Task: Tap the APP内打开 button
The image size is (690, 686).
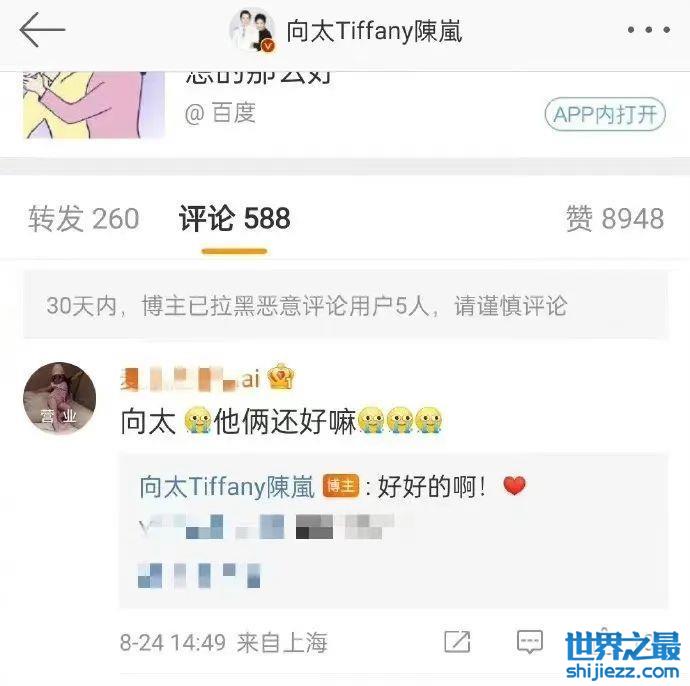Action: [606, 114]
